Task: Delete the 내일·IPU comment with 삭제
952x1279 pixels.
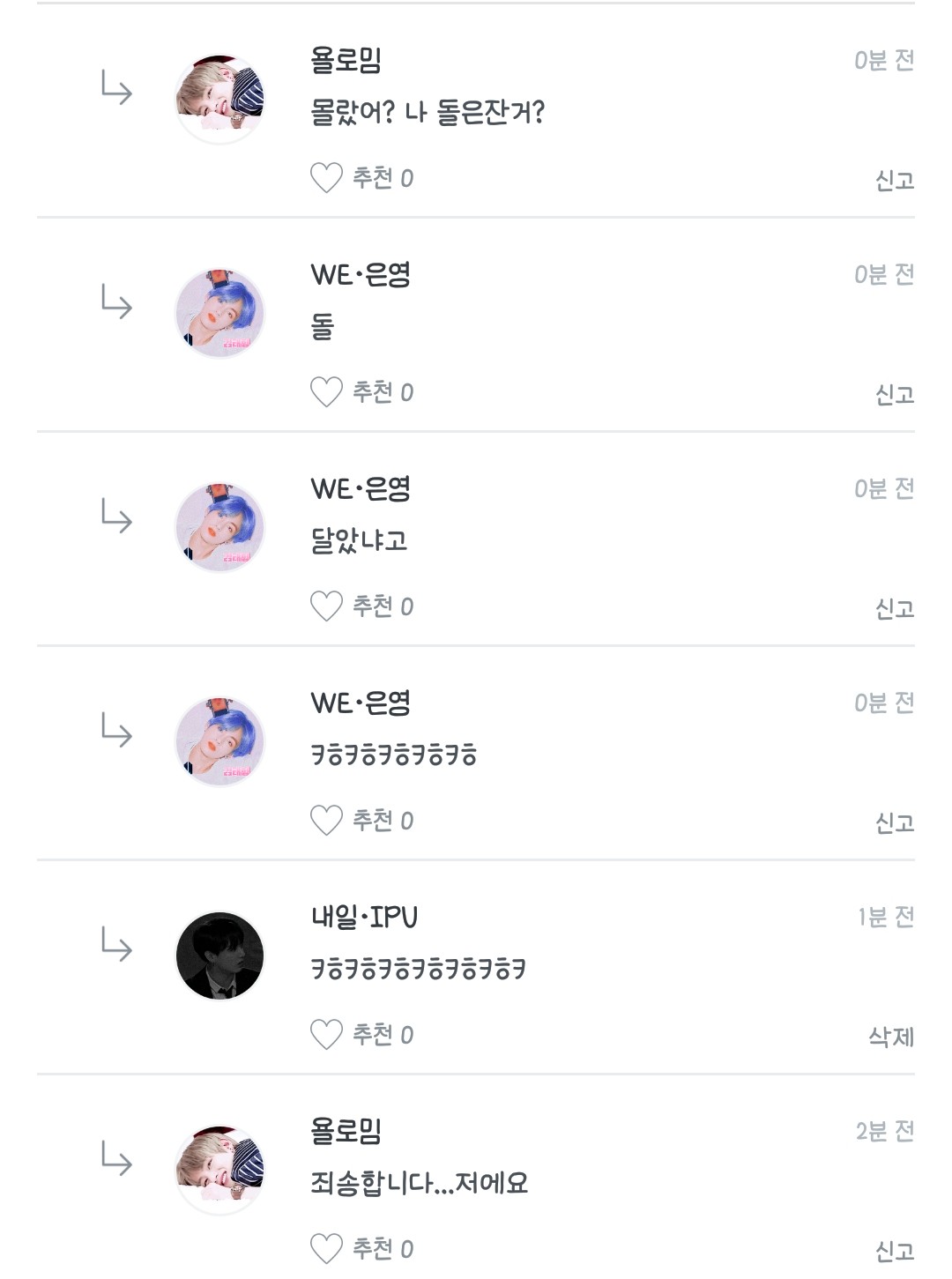Action: point(891,1037)
